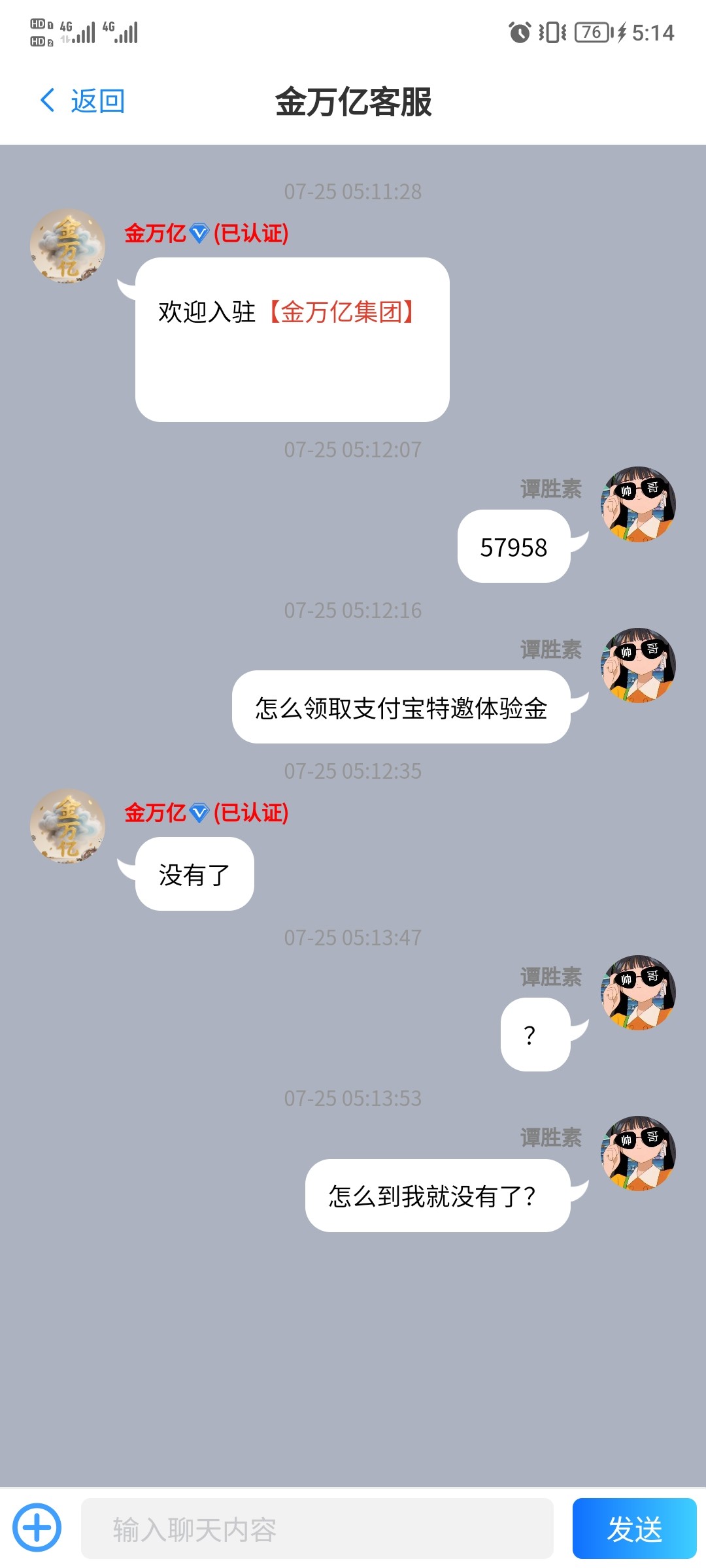706x1568 pixels.
Task: Tap 谭胜素's avatar next to the question mark
Action: 637,993
